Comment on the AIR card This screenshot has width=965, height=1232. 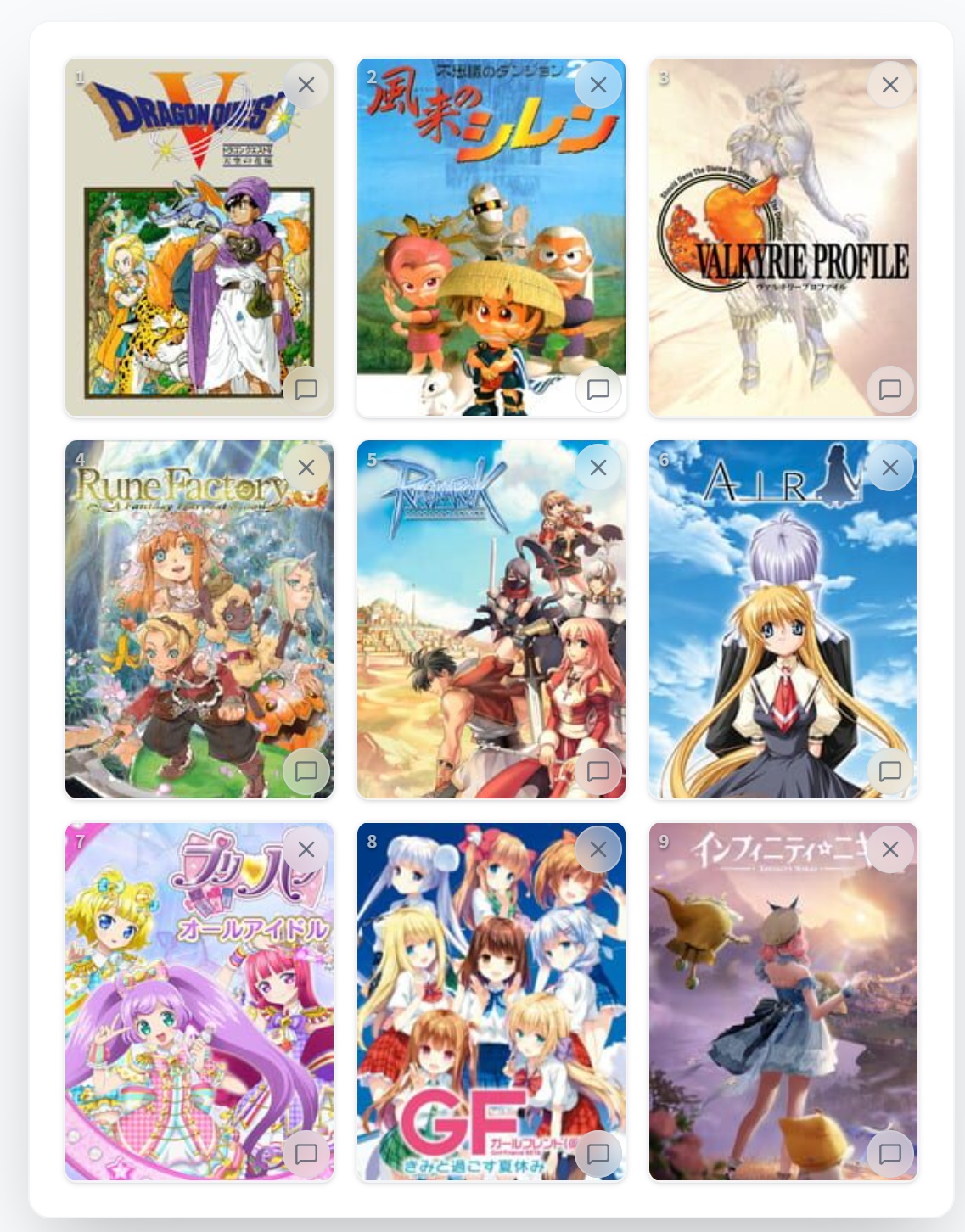[x=889, y=771]
